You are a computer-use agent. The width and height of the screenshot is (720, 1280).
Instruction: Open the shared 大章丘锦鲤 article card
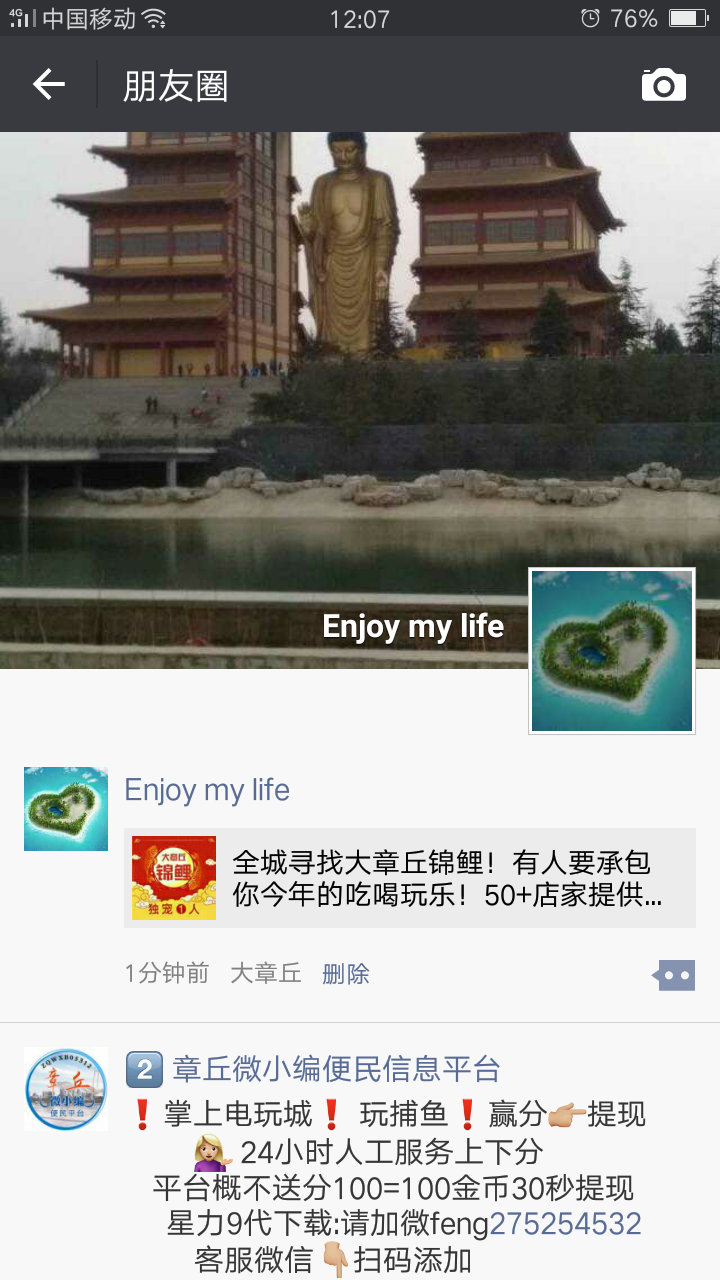[x=409, y=878]
